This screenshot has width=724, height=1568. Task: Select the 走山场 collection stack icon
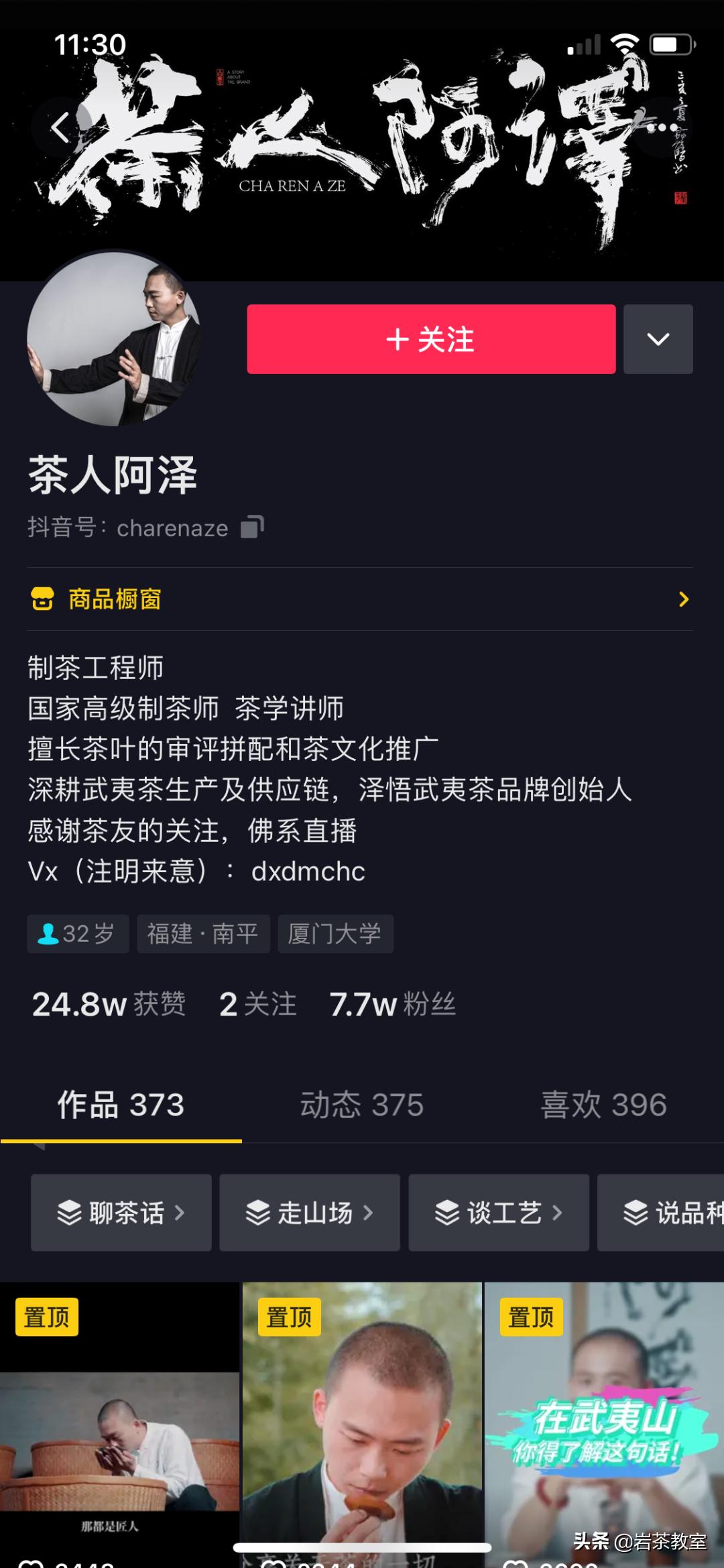click(x=258, y=1213)
